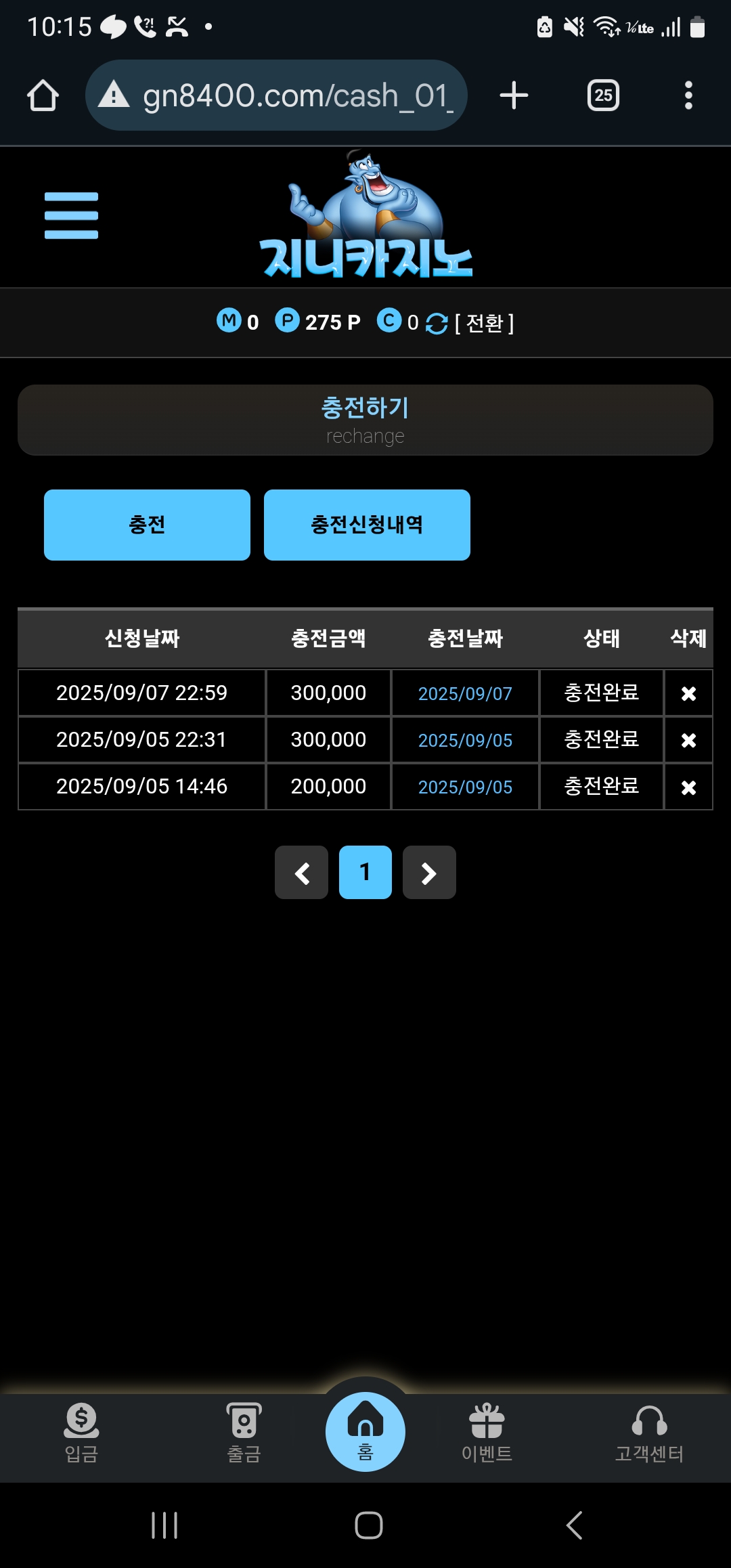Switch to the 충전 tab

tap(147, 525)
